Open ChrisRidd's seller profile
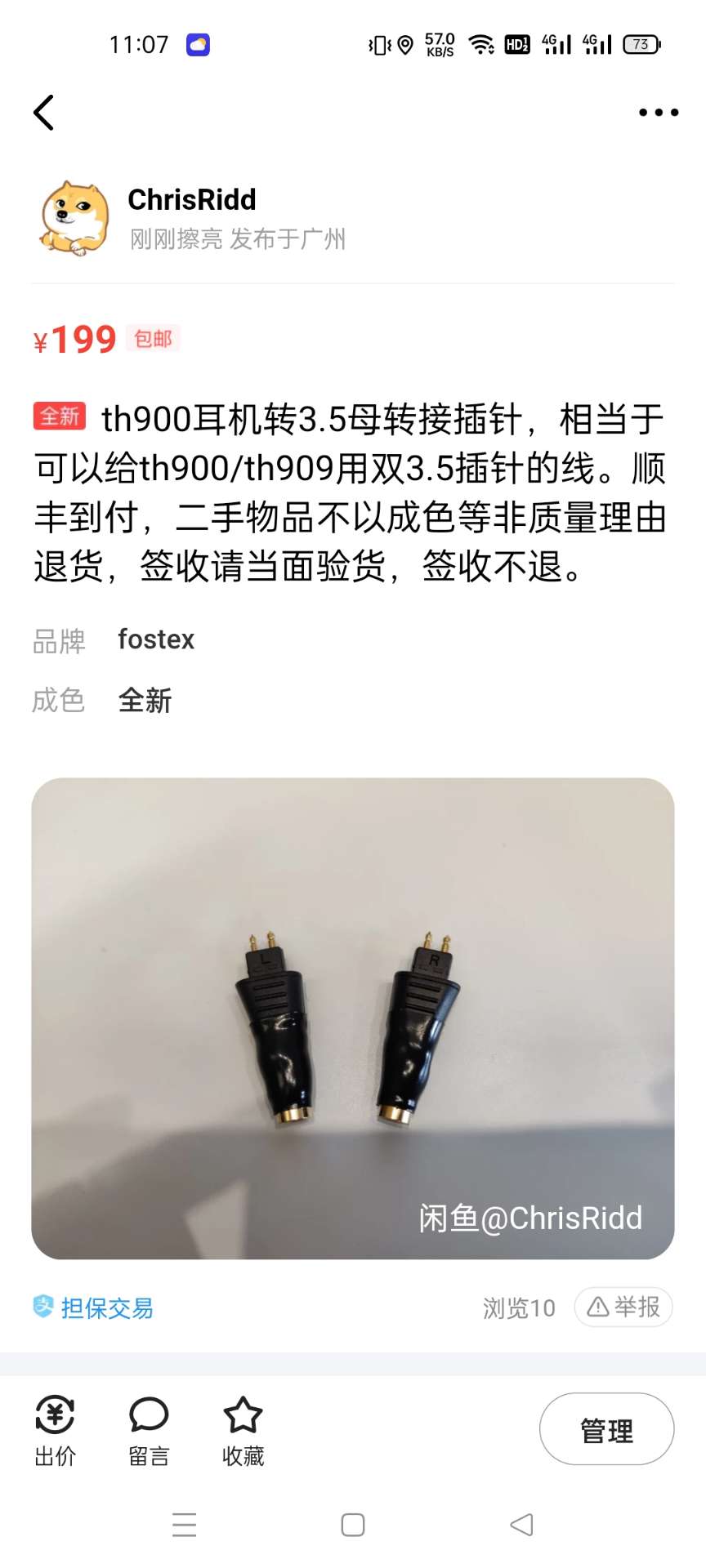The height and width of the screenshot is (1568, 706). point(191,200)
